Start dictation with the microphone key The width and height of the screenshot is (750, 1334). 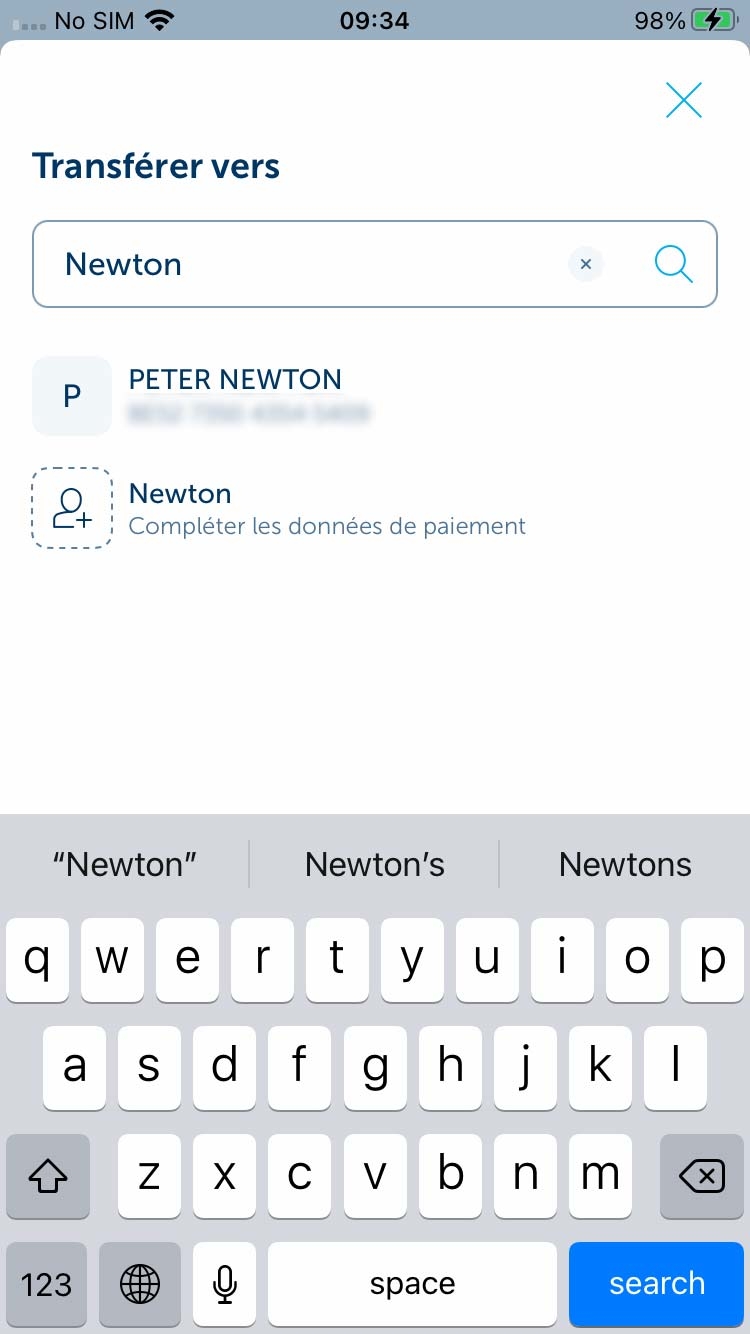click(x=225, y=1284)
